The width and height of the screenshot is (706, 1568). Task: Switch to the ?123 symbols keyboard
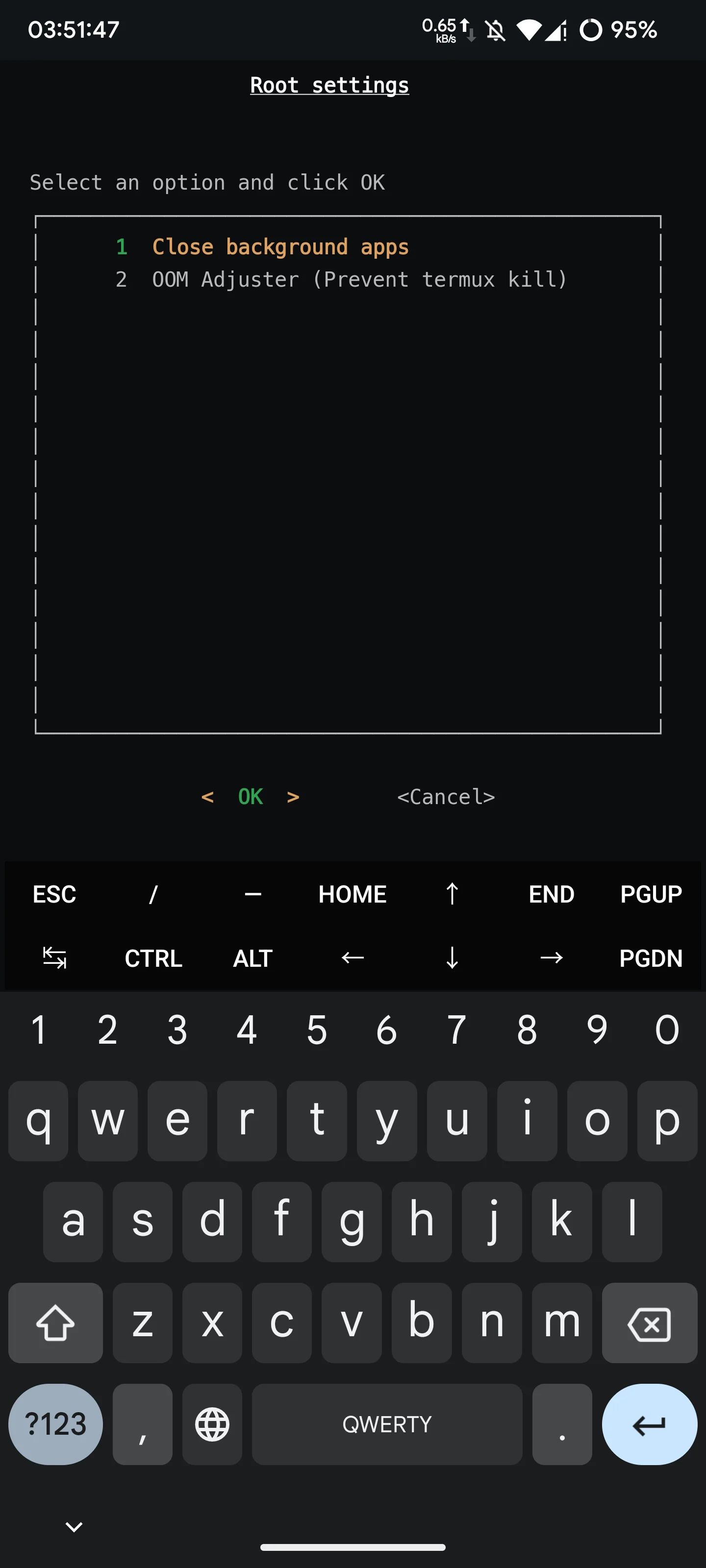pyautogui.click(x=55, y=1424)
